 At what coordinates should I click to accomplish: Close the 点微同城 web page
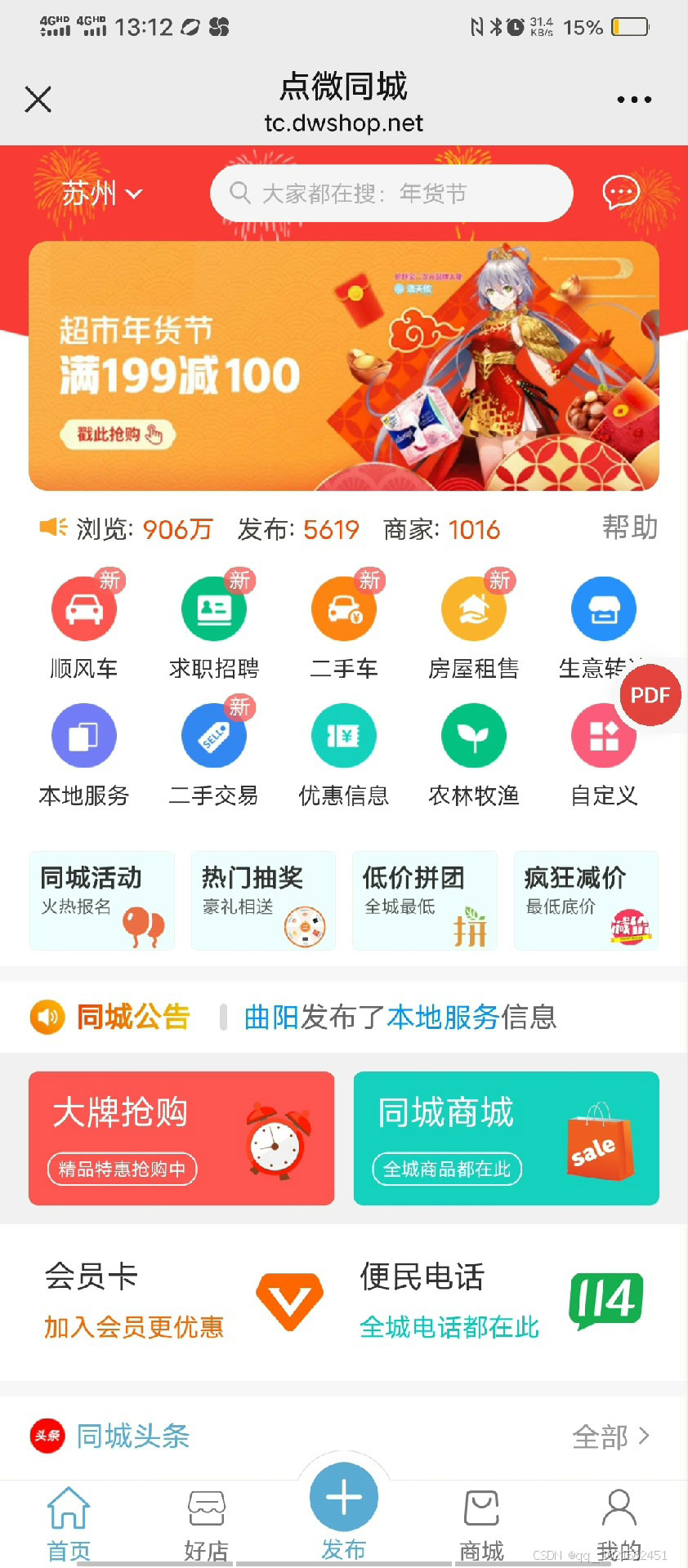point(38,100)
